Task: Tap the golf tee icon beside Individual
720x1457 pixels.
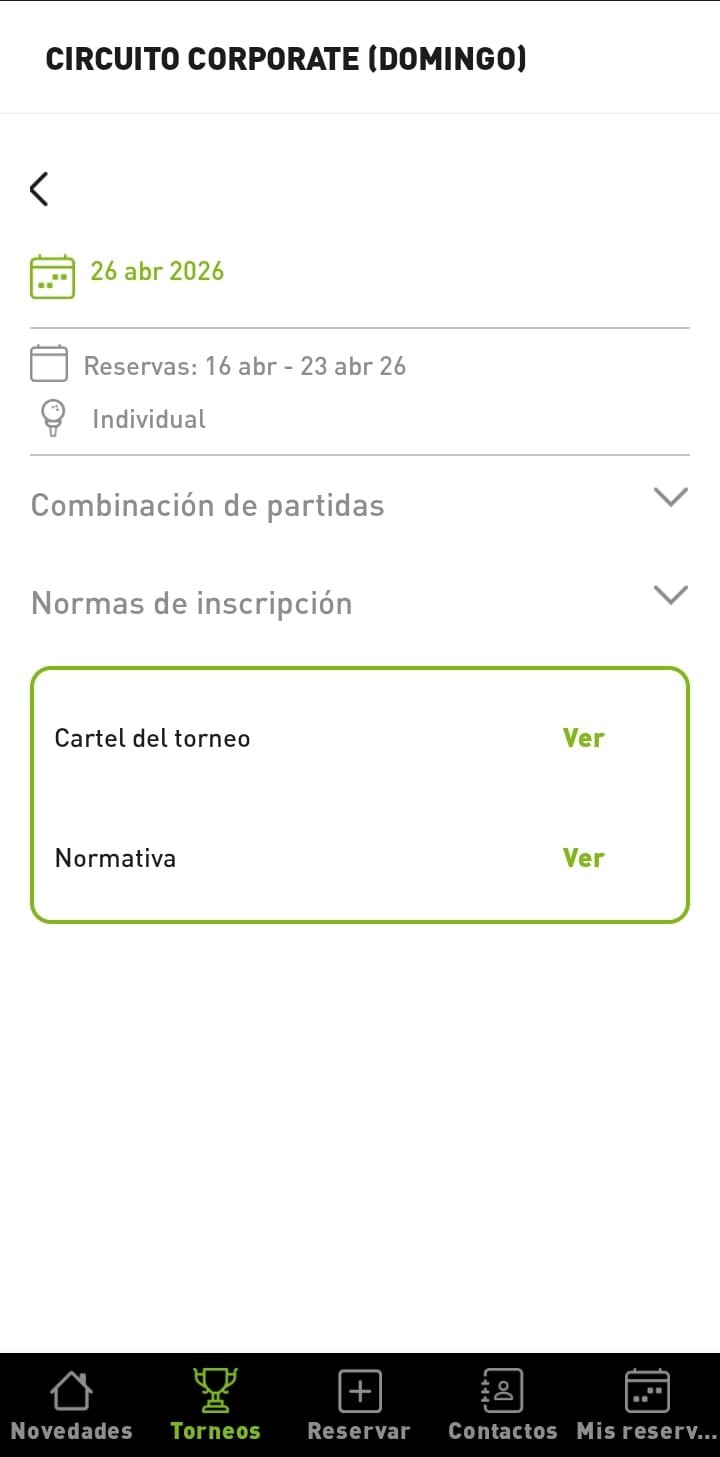Action: [x=51, y=417]
